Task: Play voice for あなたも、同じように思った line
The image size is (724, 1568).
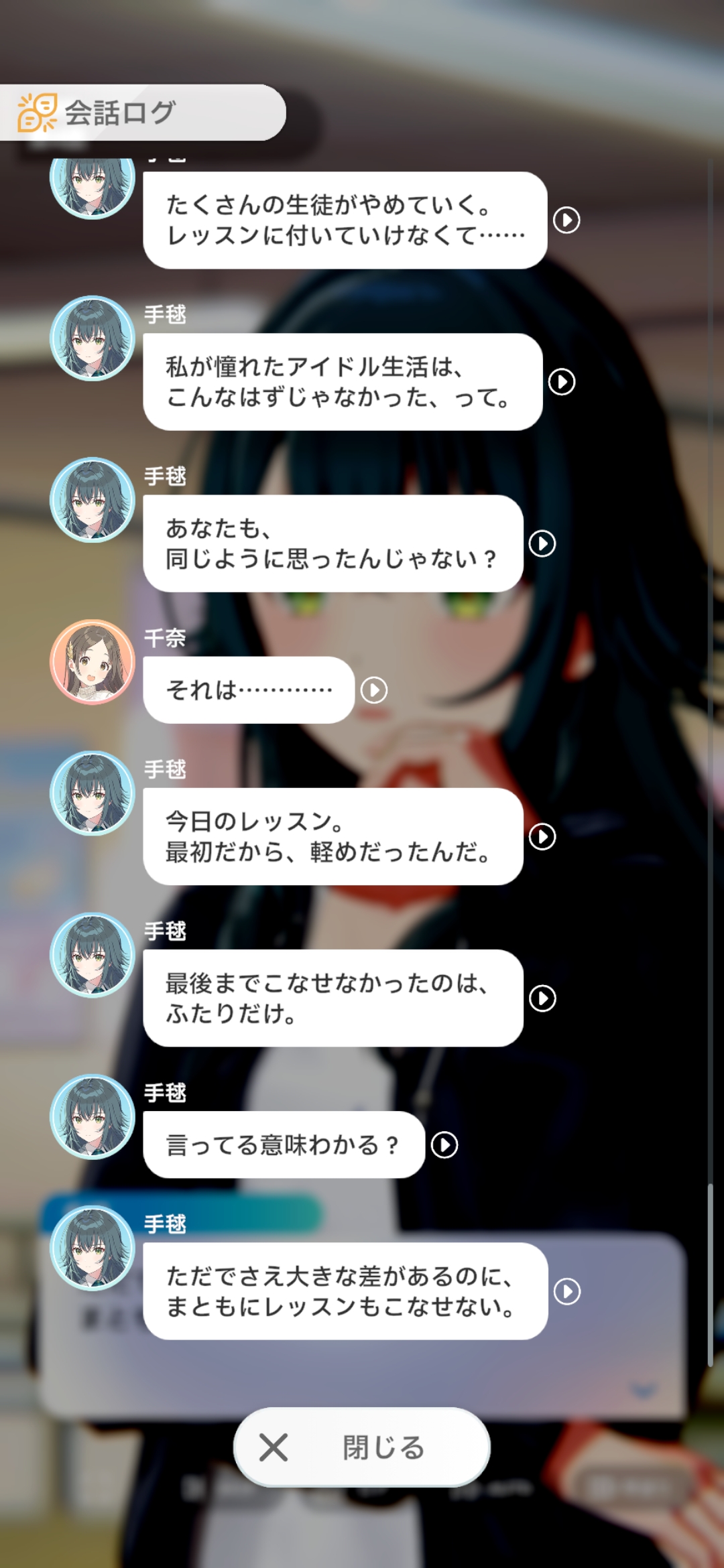Action: pyautogui.click(x=542, y=543)
